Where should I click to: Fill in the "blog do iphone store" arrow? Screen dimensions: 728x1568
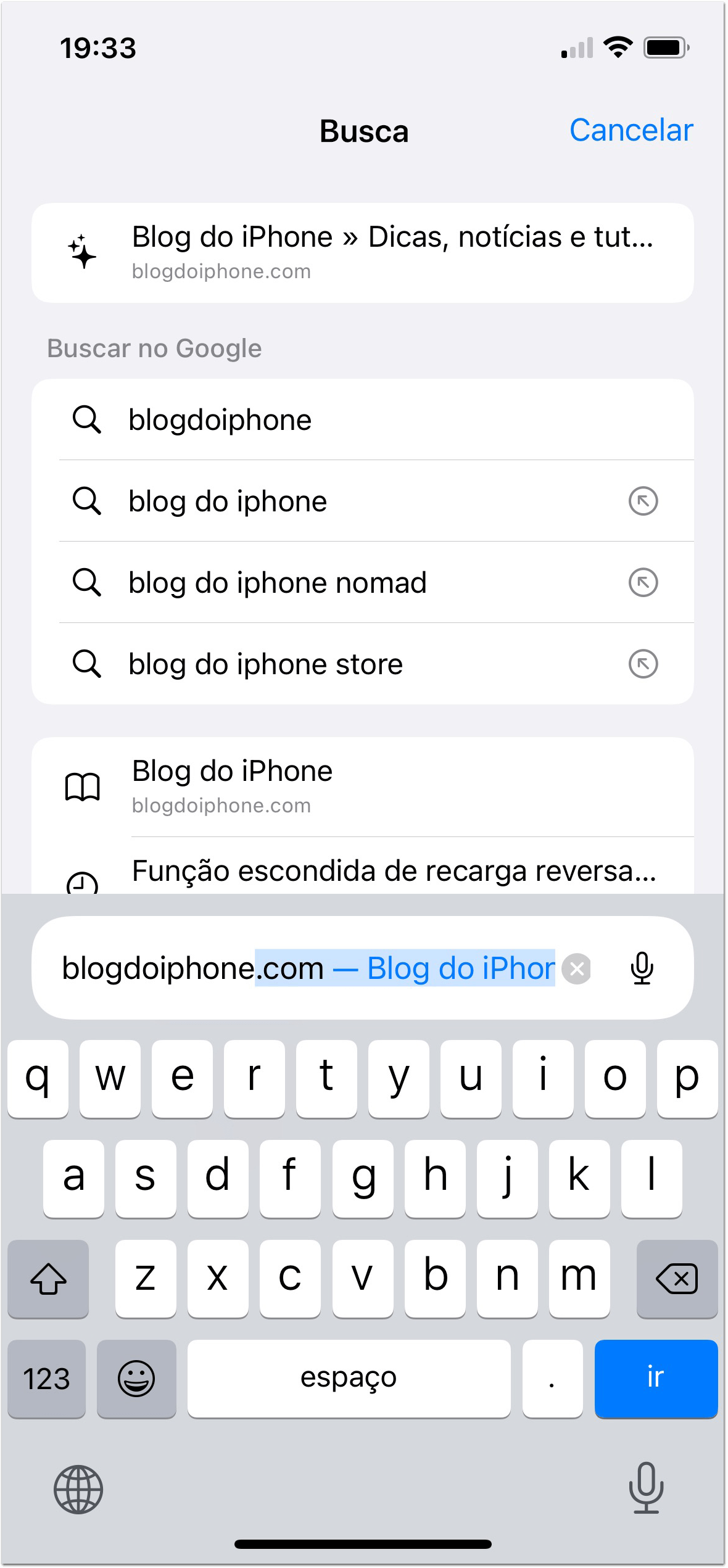click(x=643, y=664)
